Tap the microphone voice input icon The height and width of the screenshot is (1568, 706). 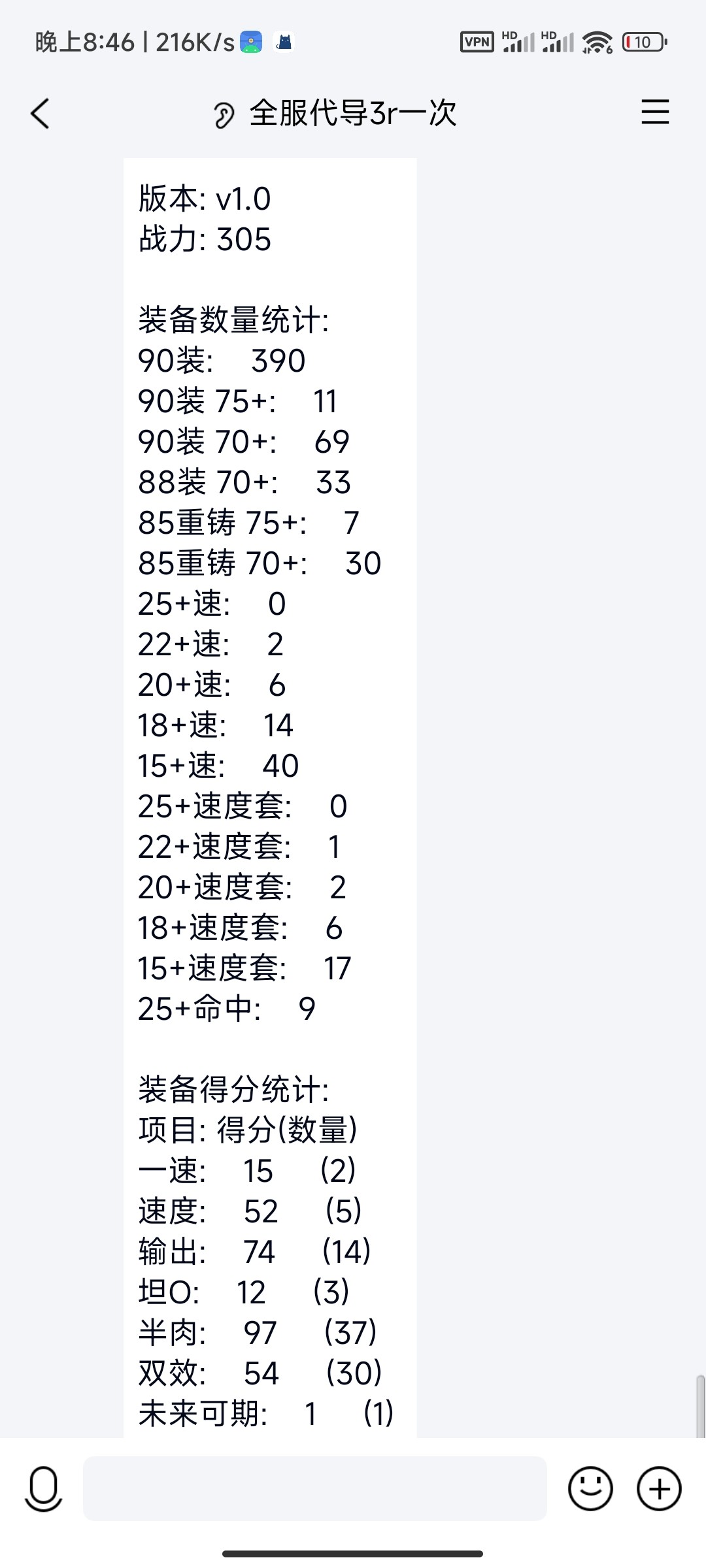(x=43, y=1490)
